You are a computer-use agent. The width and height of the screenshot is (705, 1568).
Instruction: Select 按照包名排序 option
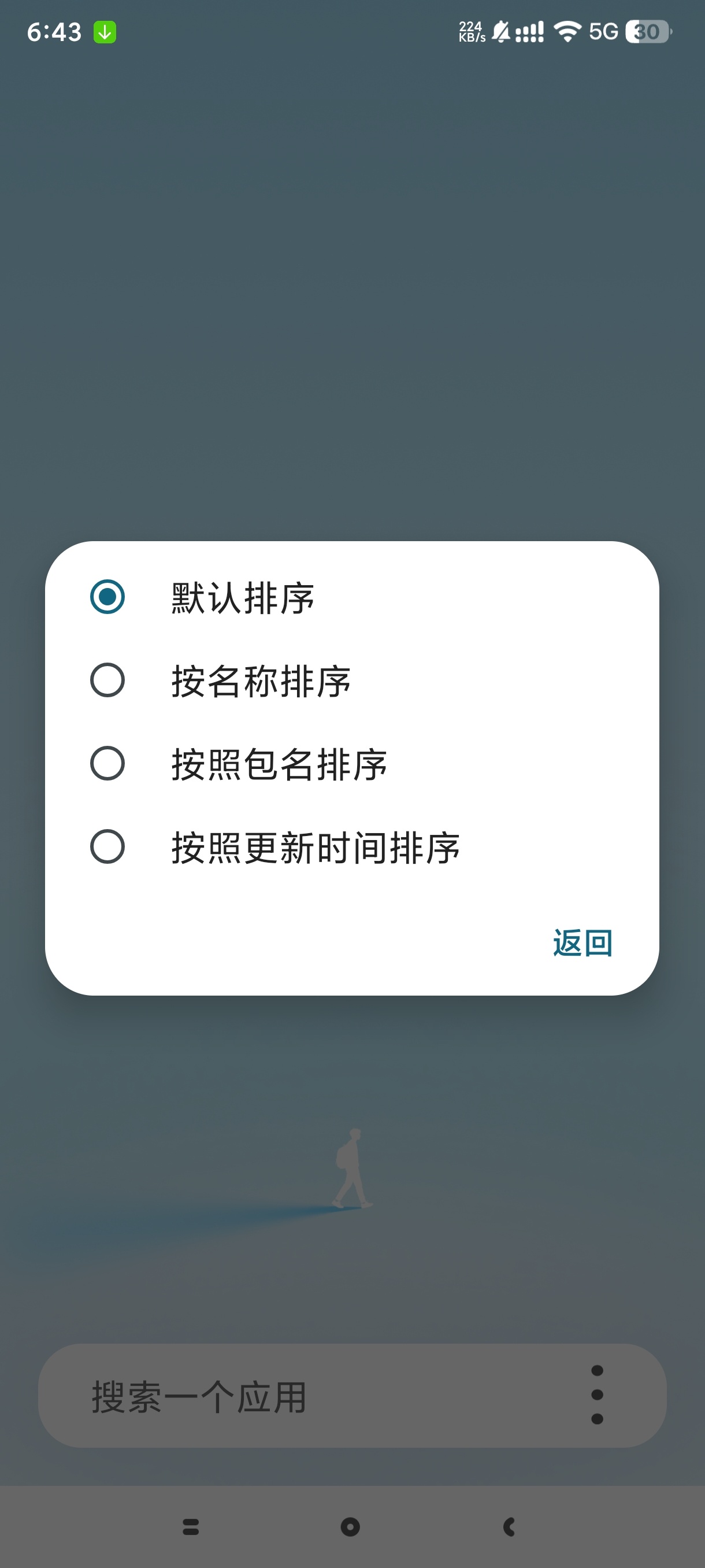point(107,763)
